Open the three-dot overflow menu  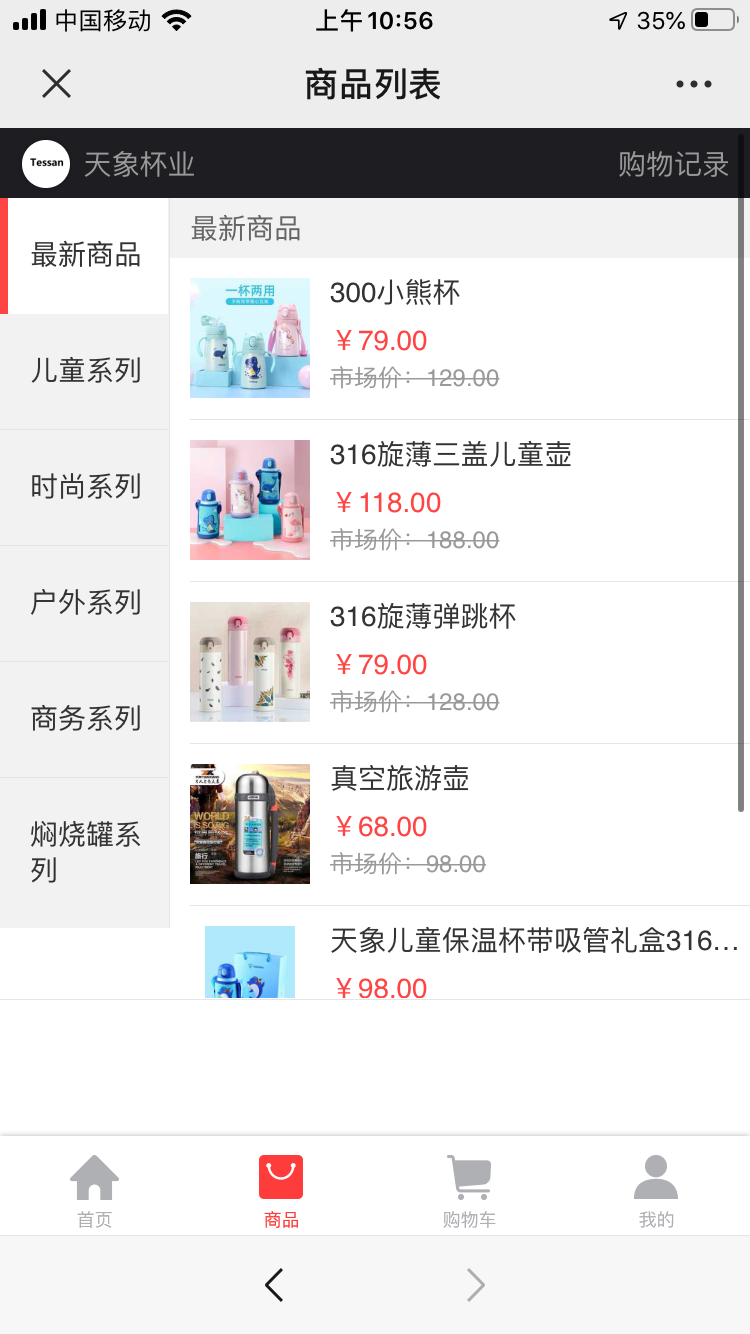693,85
